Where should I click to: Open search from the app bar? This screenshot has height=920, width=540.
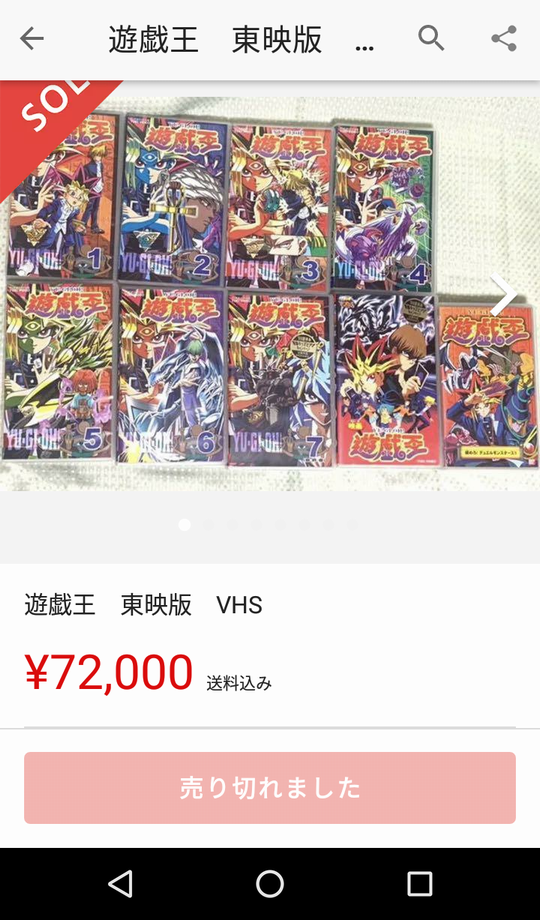click(x=431, y=39)
